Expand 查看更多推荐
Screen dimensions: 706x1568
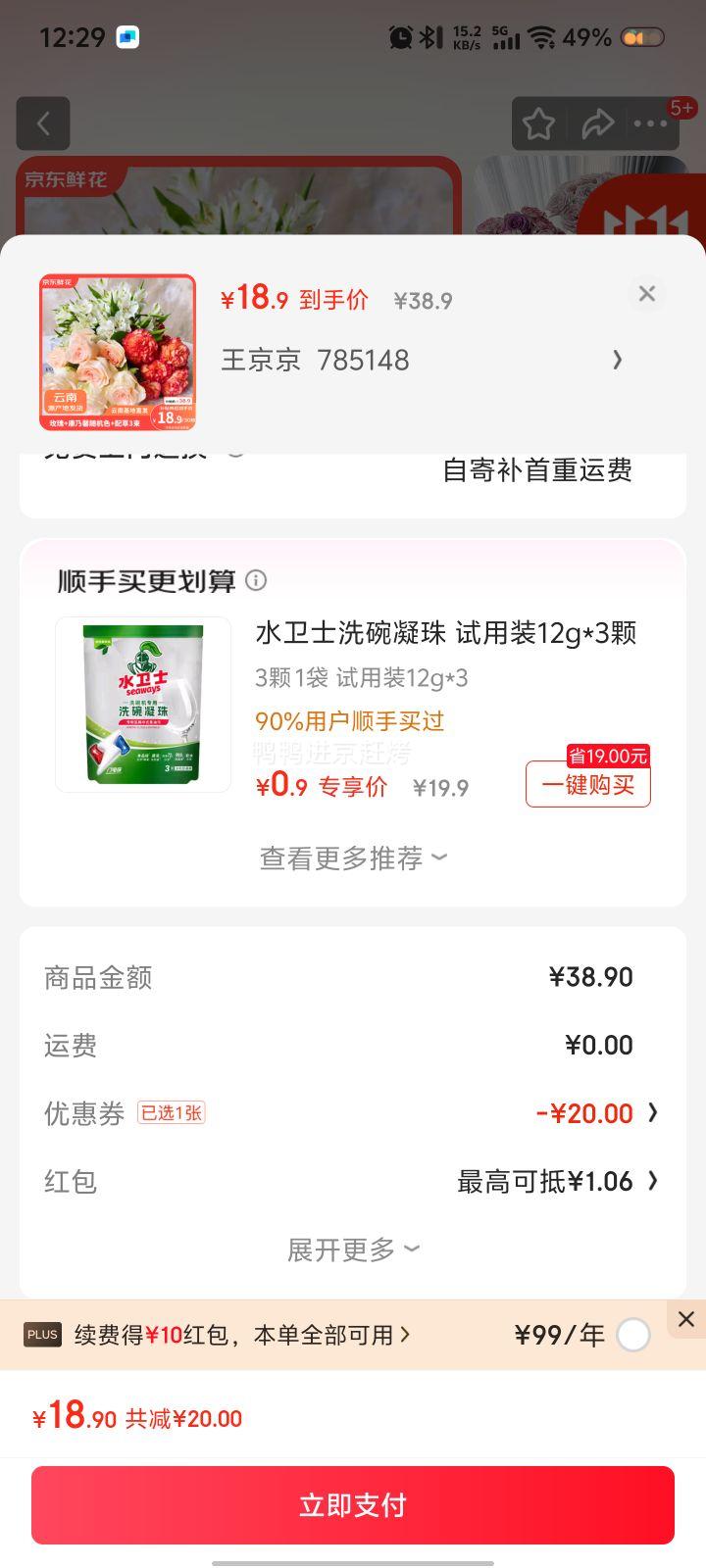tap(353, 858)
